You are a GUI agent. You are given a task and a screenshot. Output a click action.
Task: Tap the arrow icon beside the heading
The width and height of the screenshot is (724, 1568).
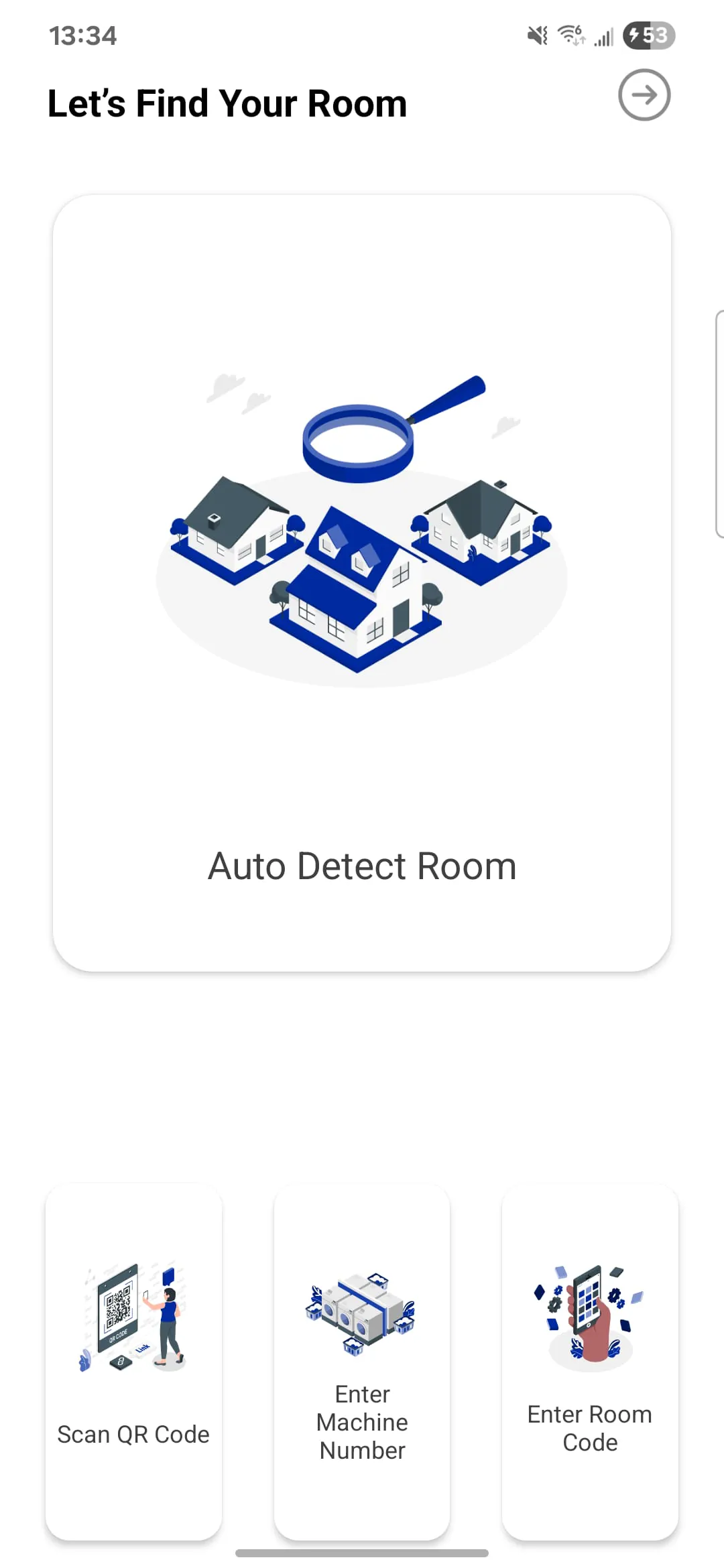pos(644,95)
